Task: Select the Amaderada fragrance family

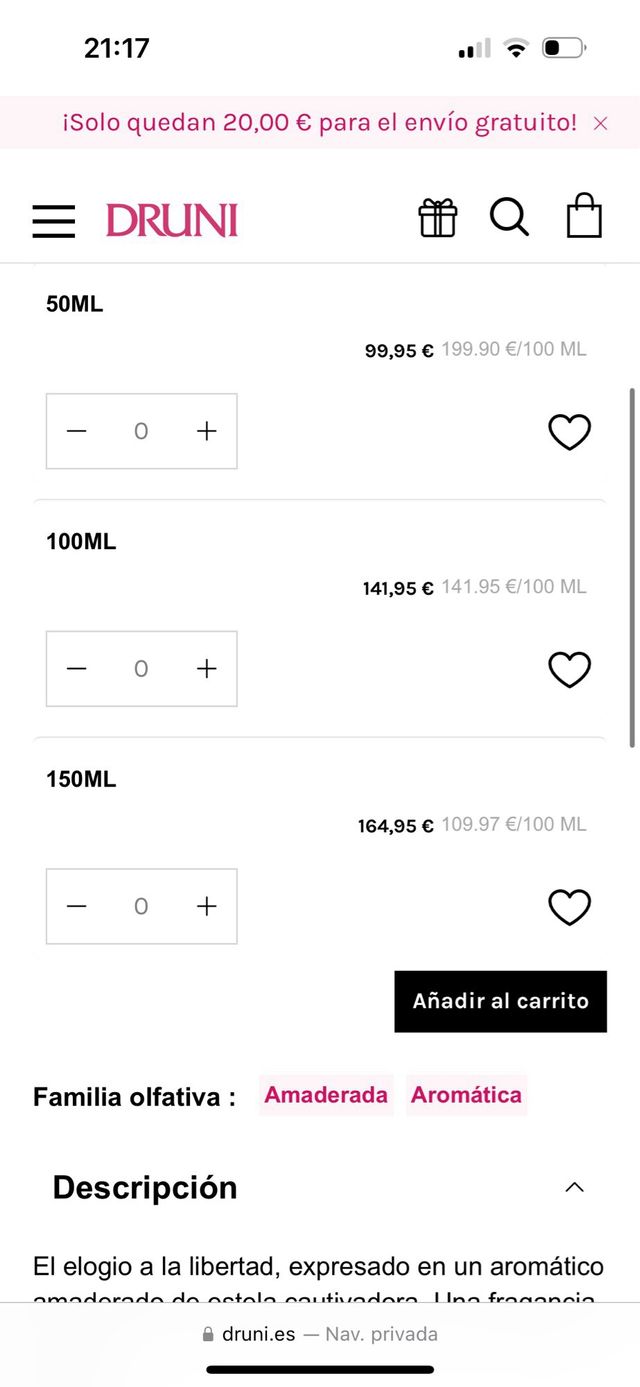Action: (326, 1095)
